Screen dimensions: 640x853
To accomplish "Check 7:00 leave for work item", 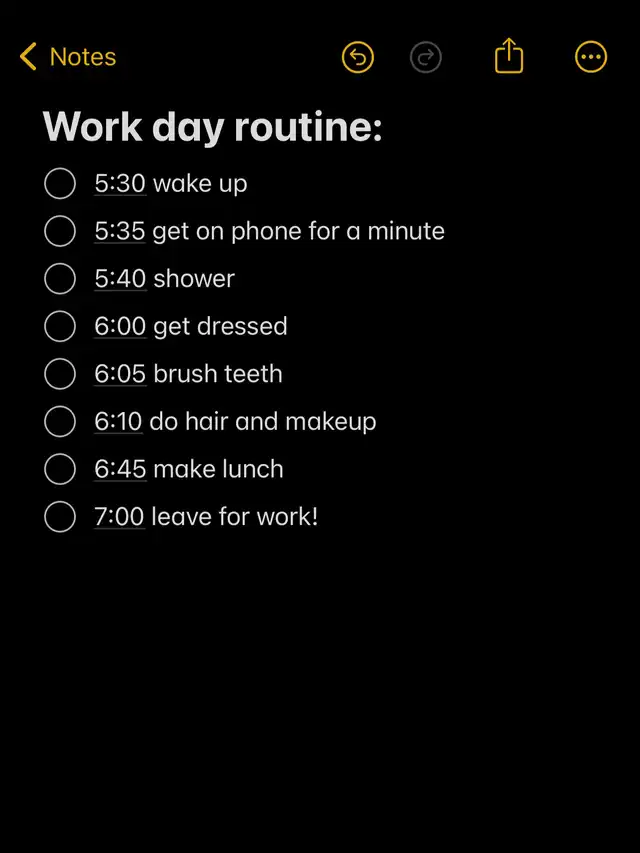I will (60, 517).
